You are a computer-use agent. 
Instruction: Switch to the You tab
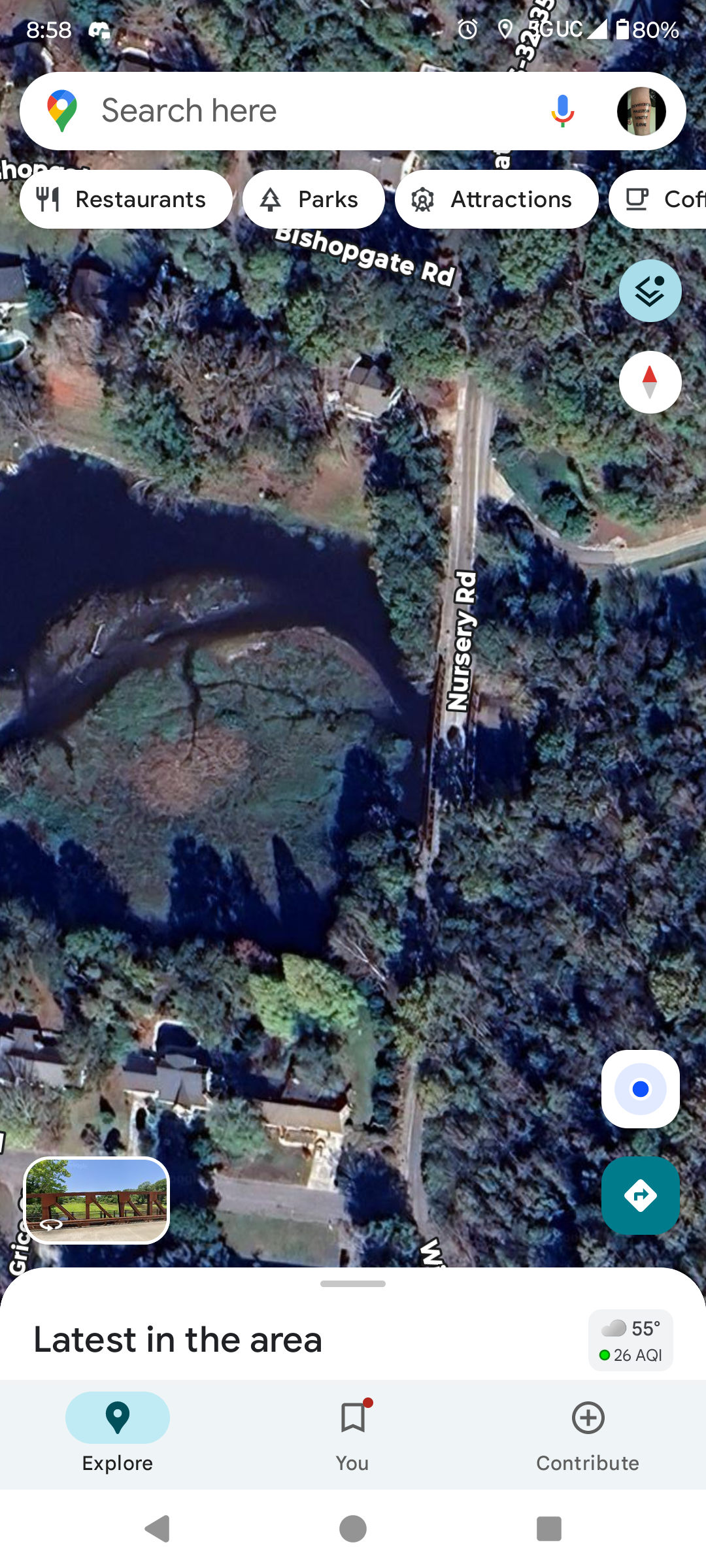(x=353, y=1432)
